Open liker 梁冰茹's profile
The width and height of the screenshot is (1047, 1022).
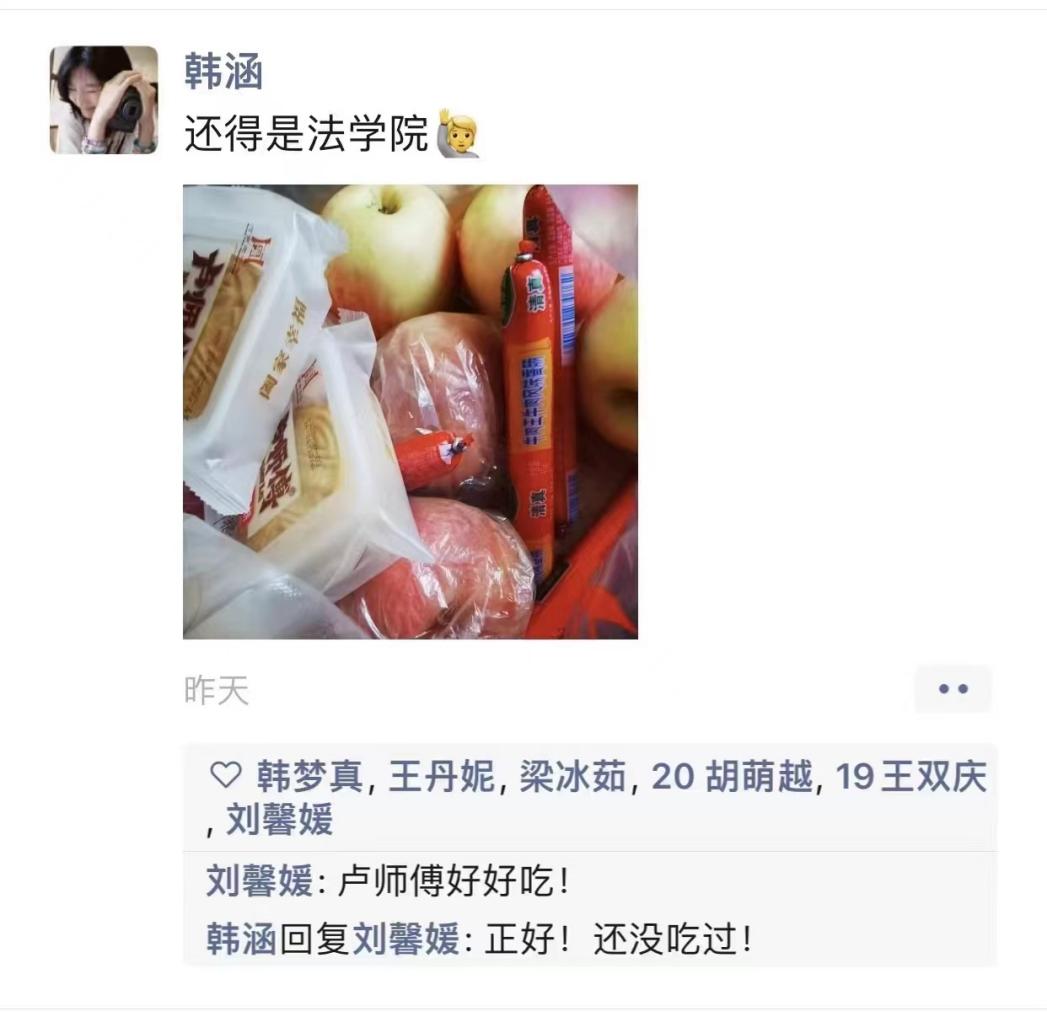point(573,777)
